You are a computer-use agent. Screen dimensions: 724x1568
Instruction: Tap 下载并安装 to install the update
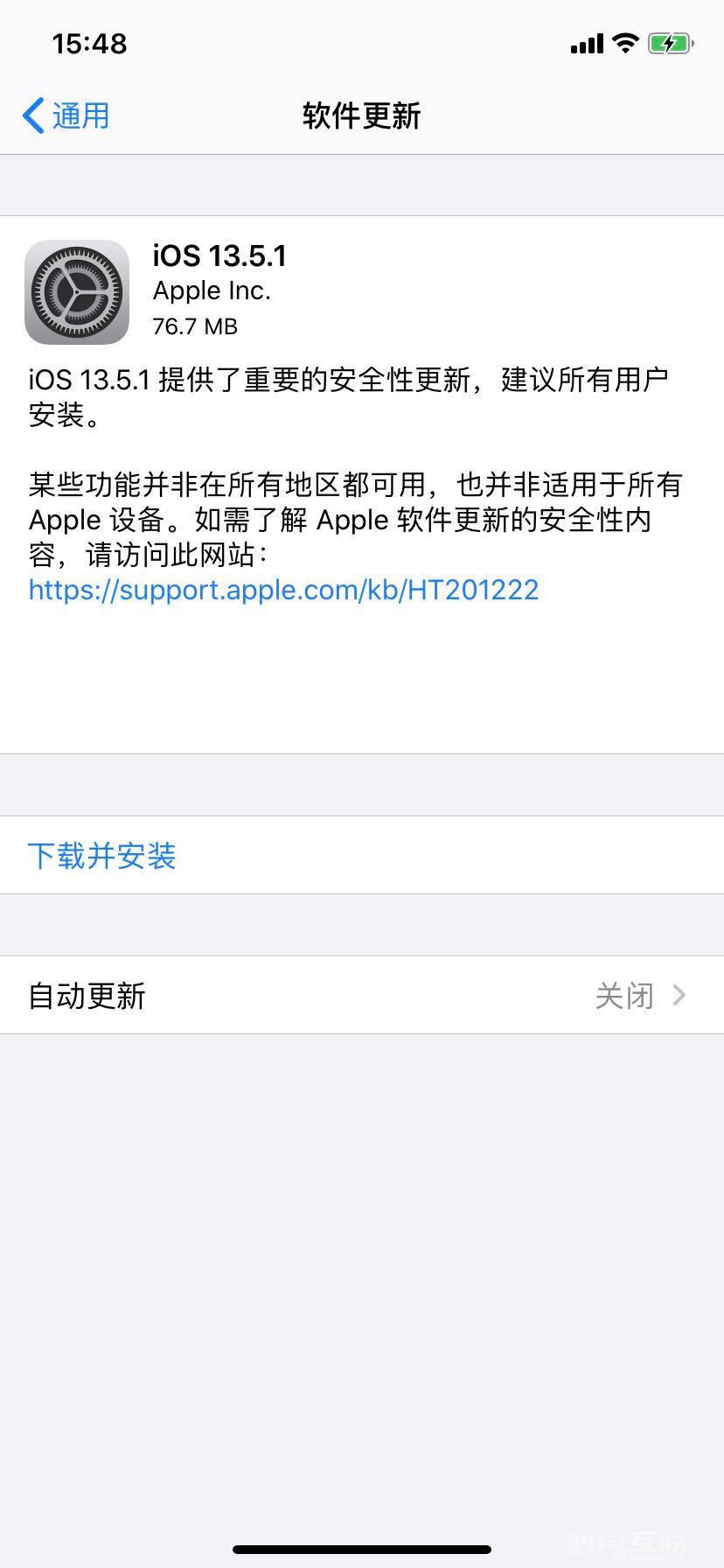click(101, 856)
